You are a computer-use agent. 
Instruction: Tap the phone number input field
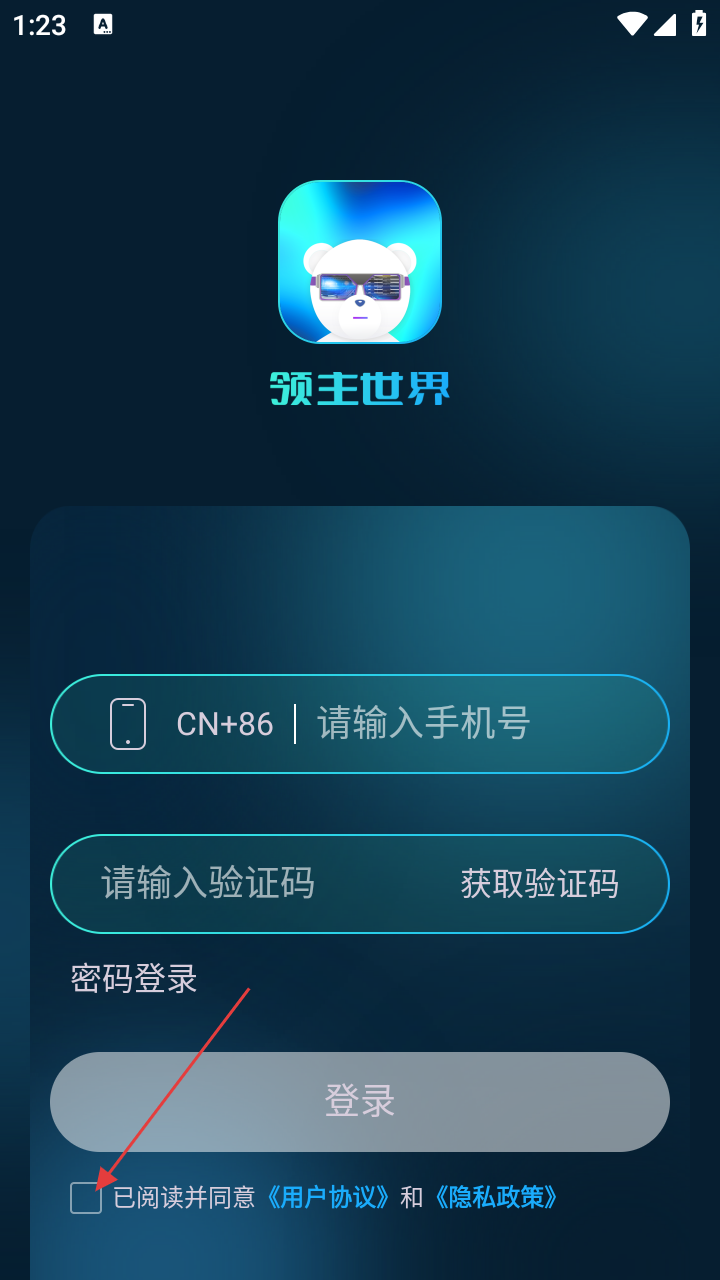pos(470,724)
